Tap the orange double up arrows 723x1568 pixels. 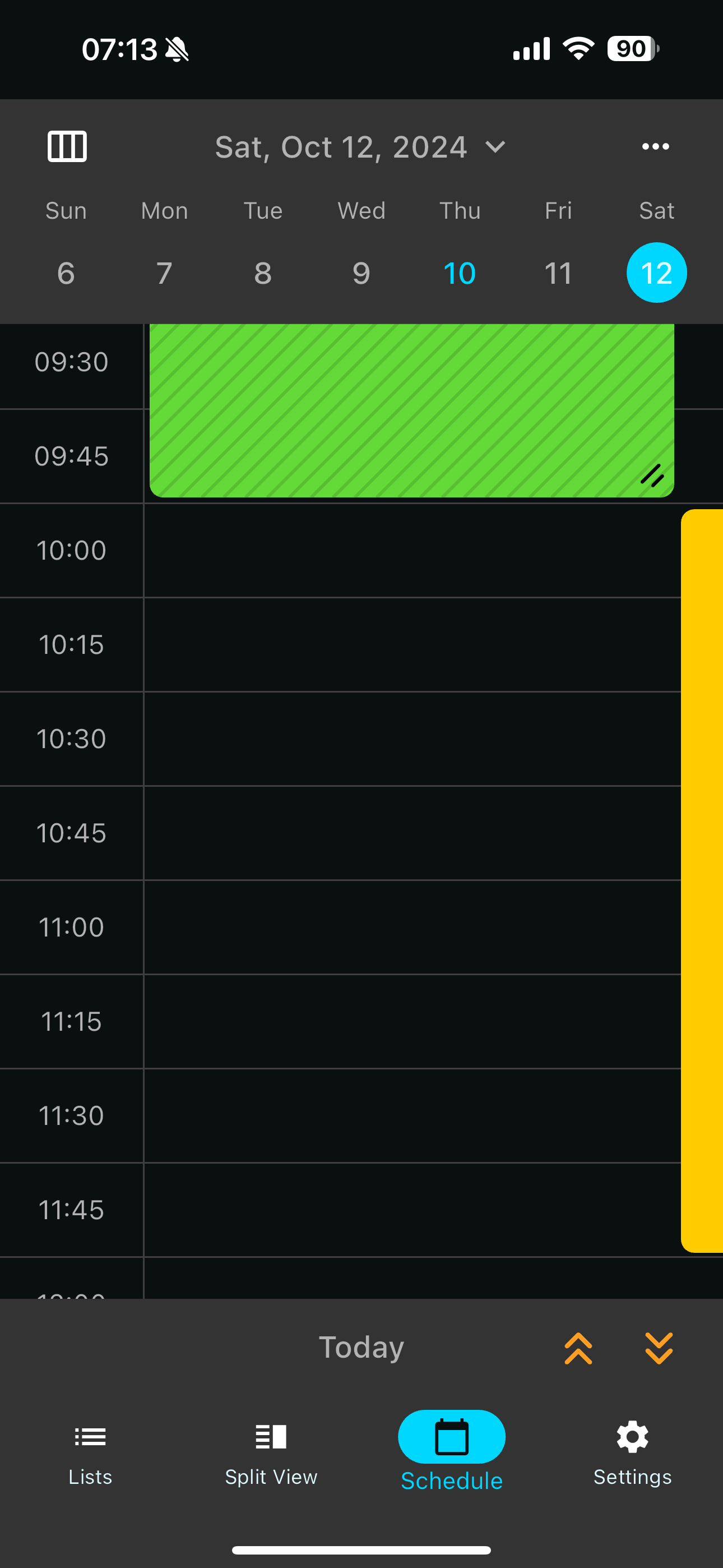point(578,1348)
